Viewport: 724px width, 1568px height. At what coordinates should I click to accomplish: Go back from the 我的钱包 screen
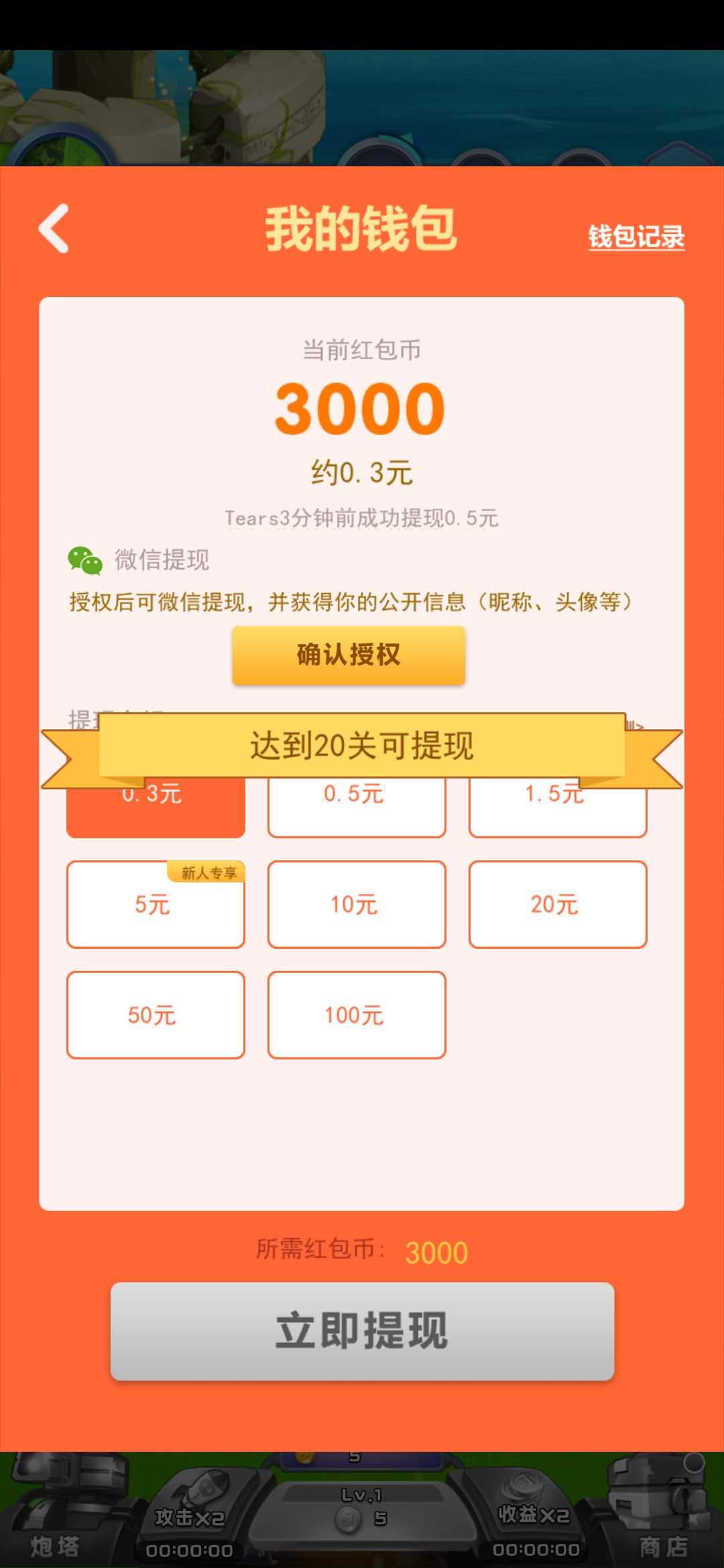[x=54, y=228]
